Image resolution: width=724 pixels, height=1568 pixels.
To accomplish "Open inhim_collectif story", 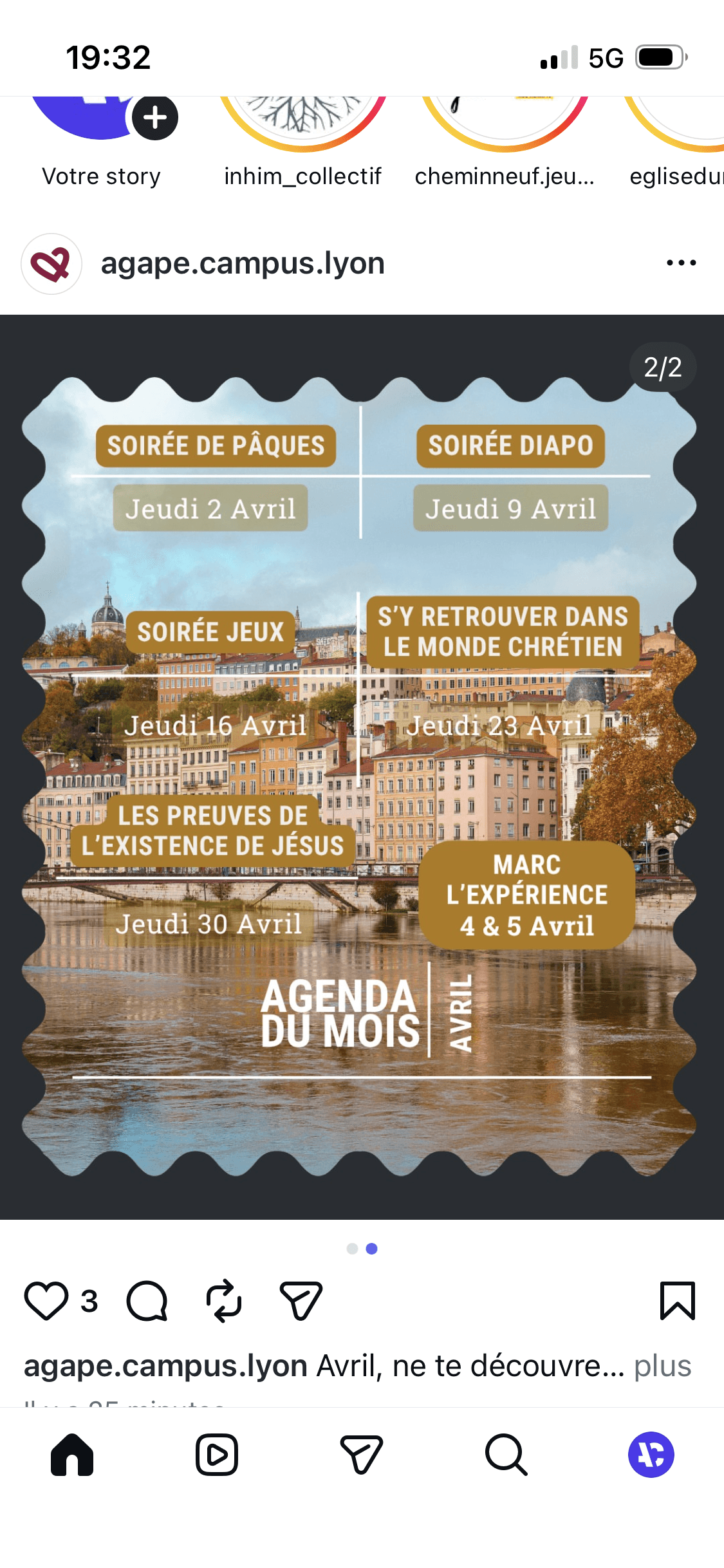I will tap(302, 122).
